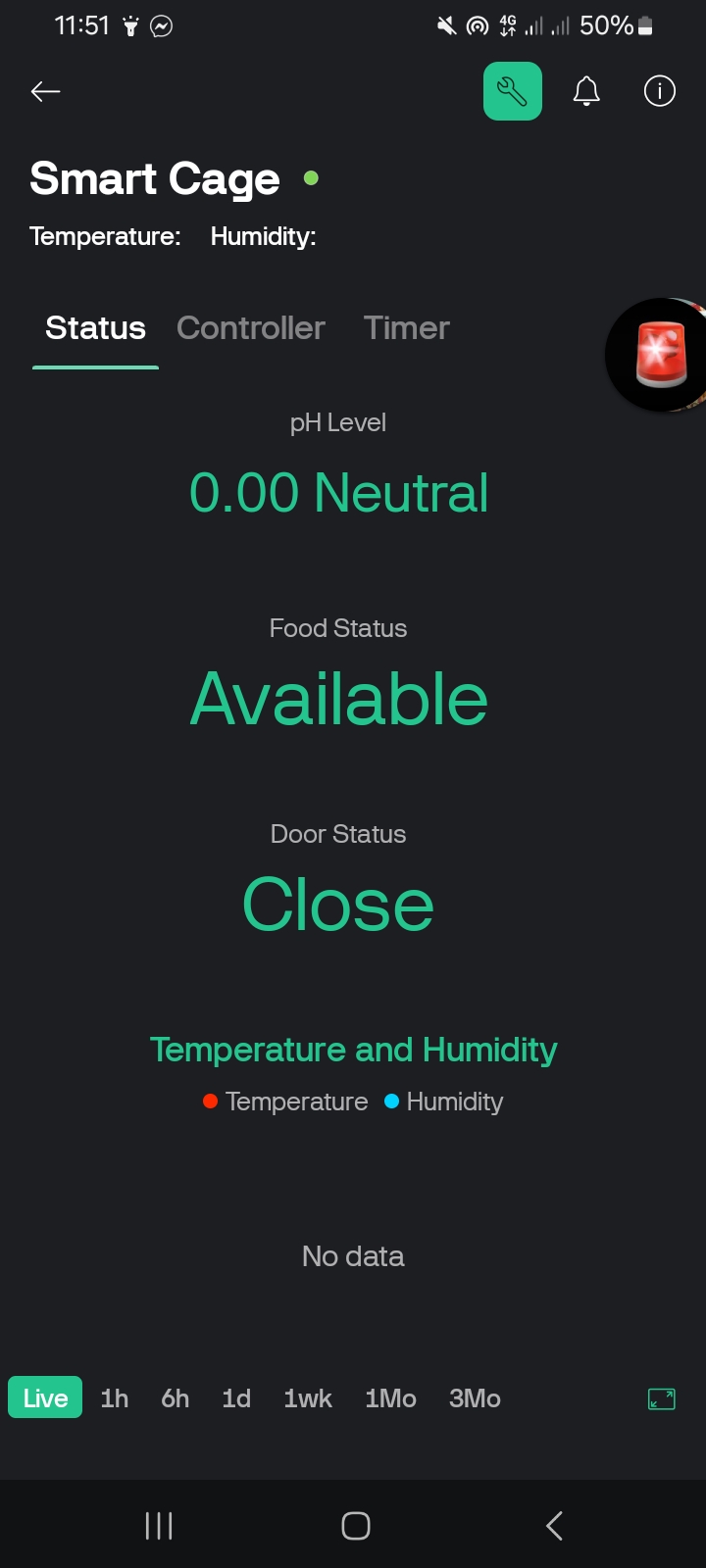The height and width of the screenshot is (1568, 706).
Task: Go to home screen via navigation bar
Action: coord(355,1525)
